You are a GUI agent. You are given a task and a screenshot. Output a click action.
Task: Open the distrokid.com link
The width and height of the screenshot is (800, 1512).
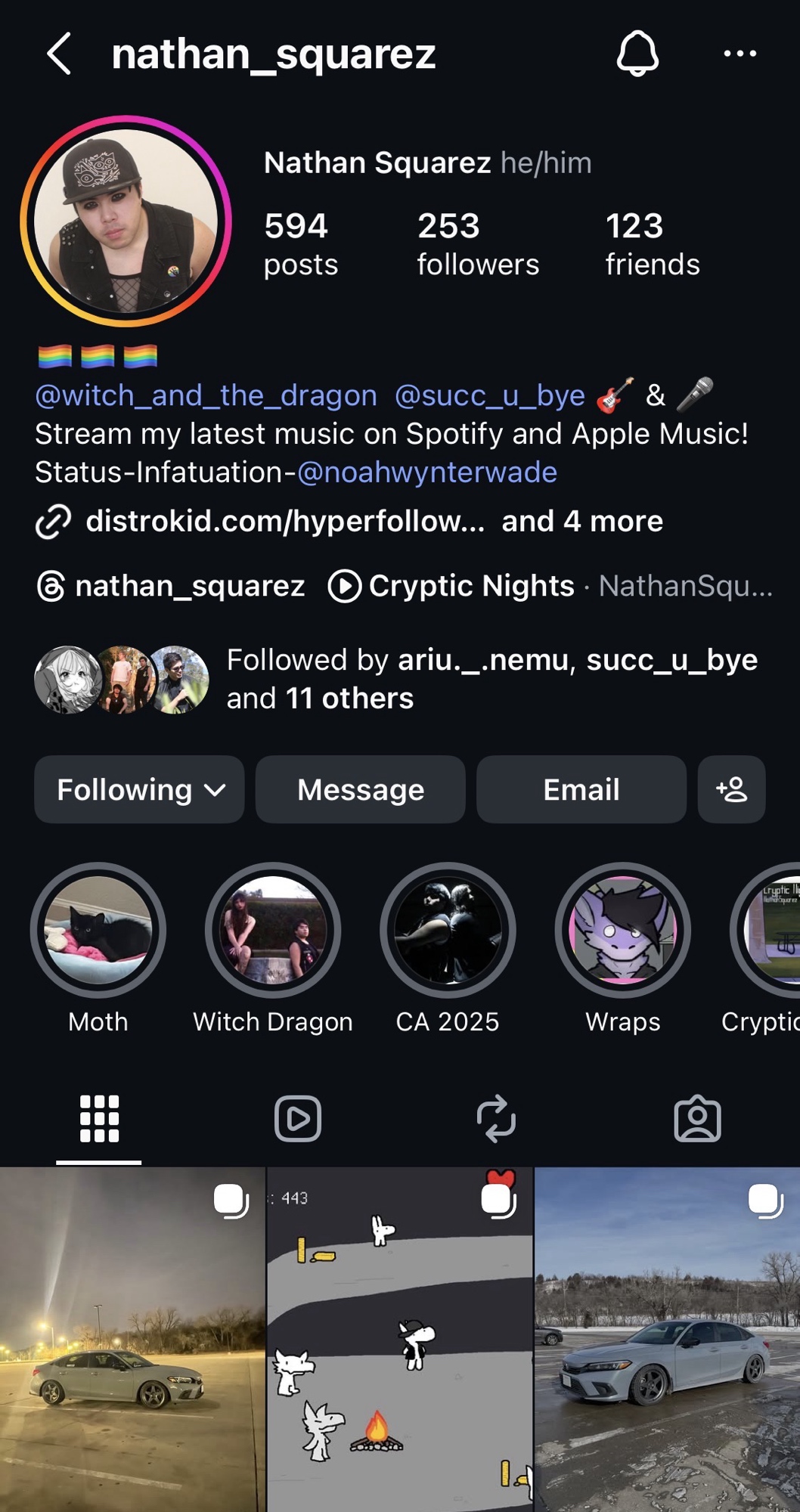(x=285, y=522)
